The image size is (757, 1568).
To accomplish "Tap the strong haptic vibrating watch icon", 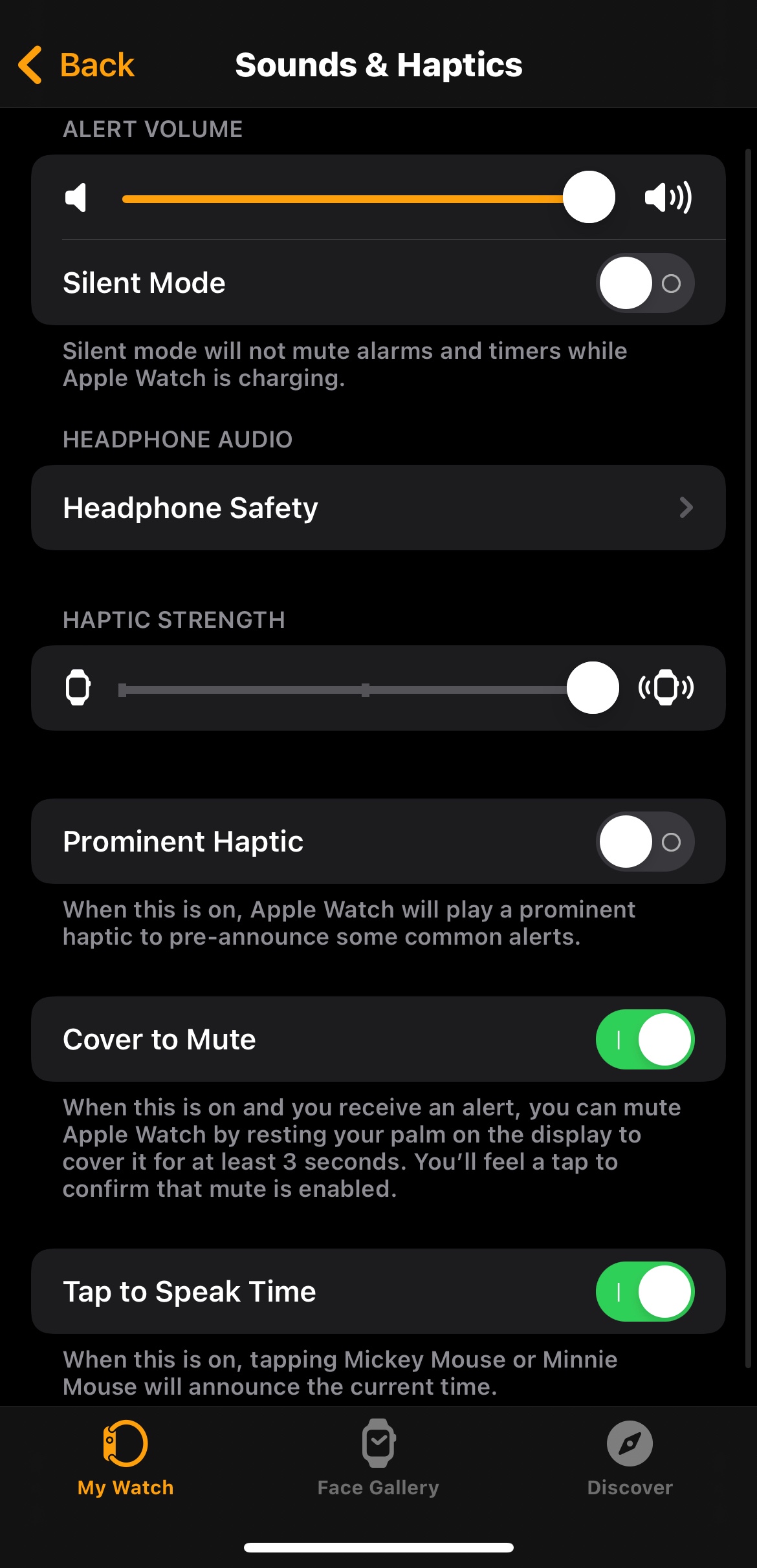I will coord(666,688).
